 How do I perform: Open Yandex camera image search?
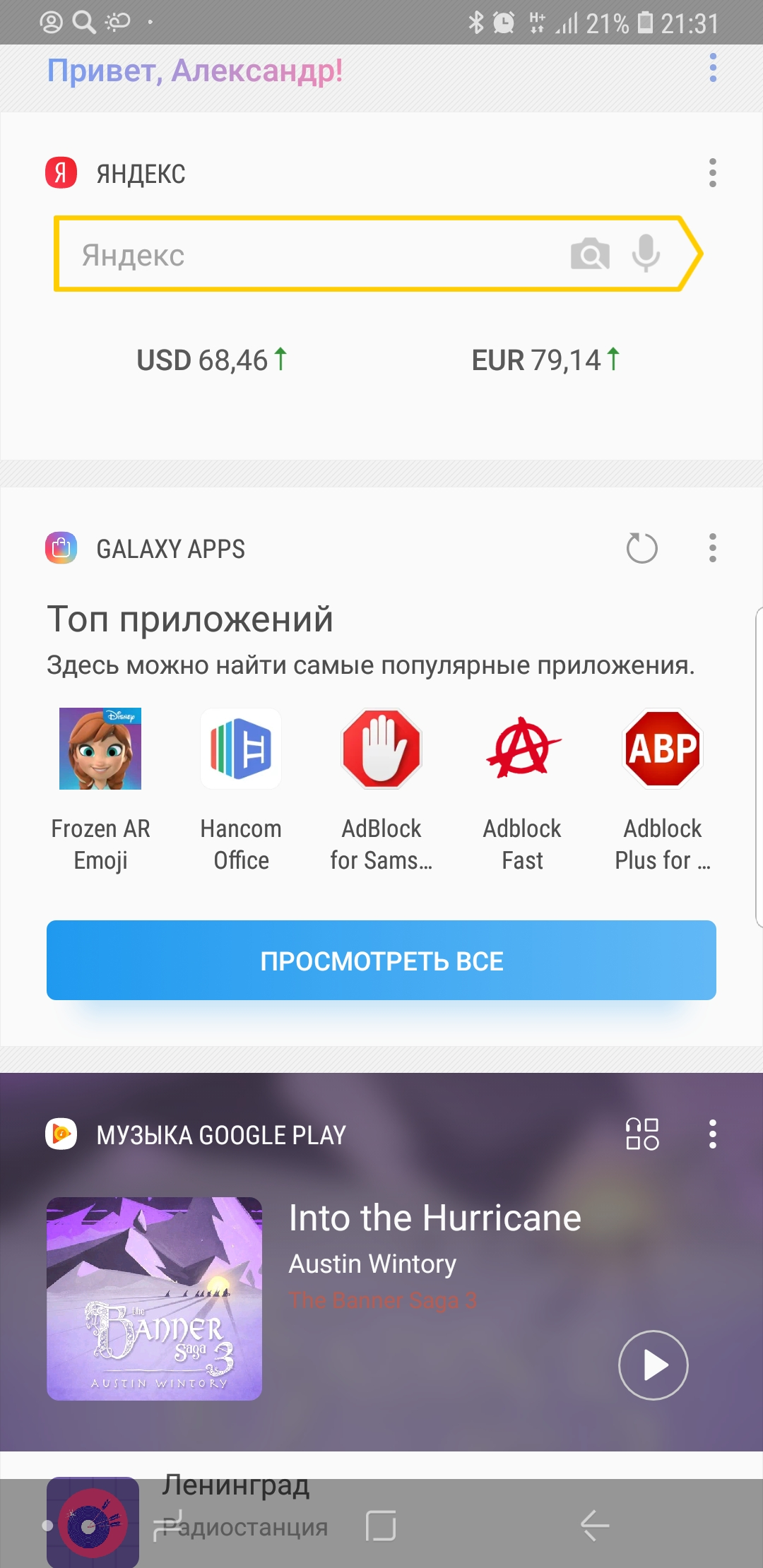[590, 254]
